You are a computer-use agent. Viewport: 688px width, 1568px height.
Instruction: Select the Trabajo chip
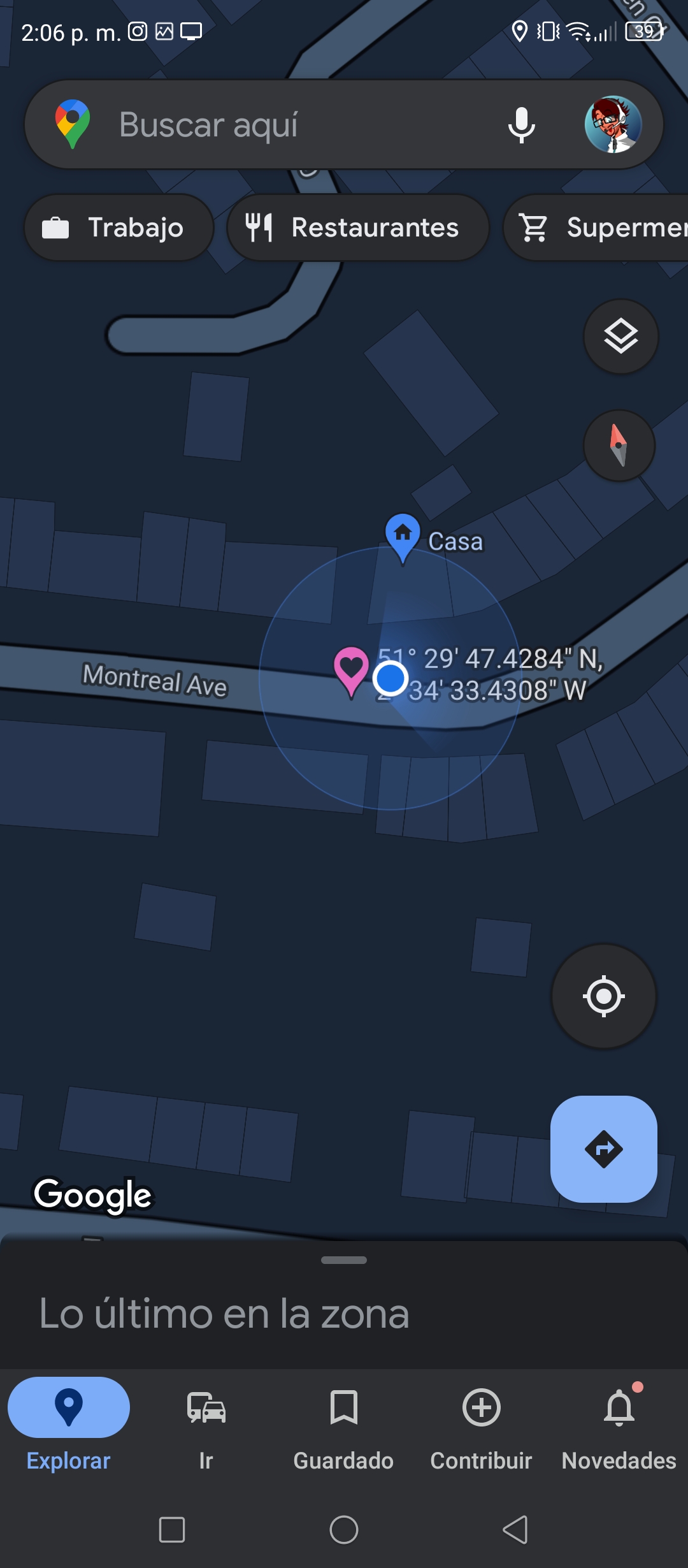coord(118,228)
